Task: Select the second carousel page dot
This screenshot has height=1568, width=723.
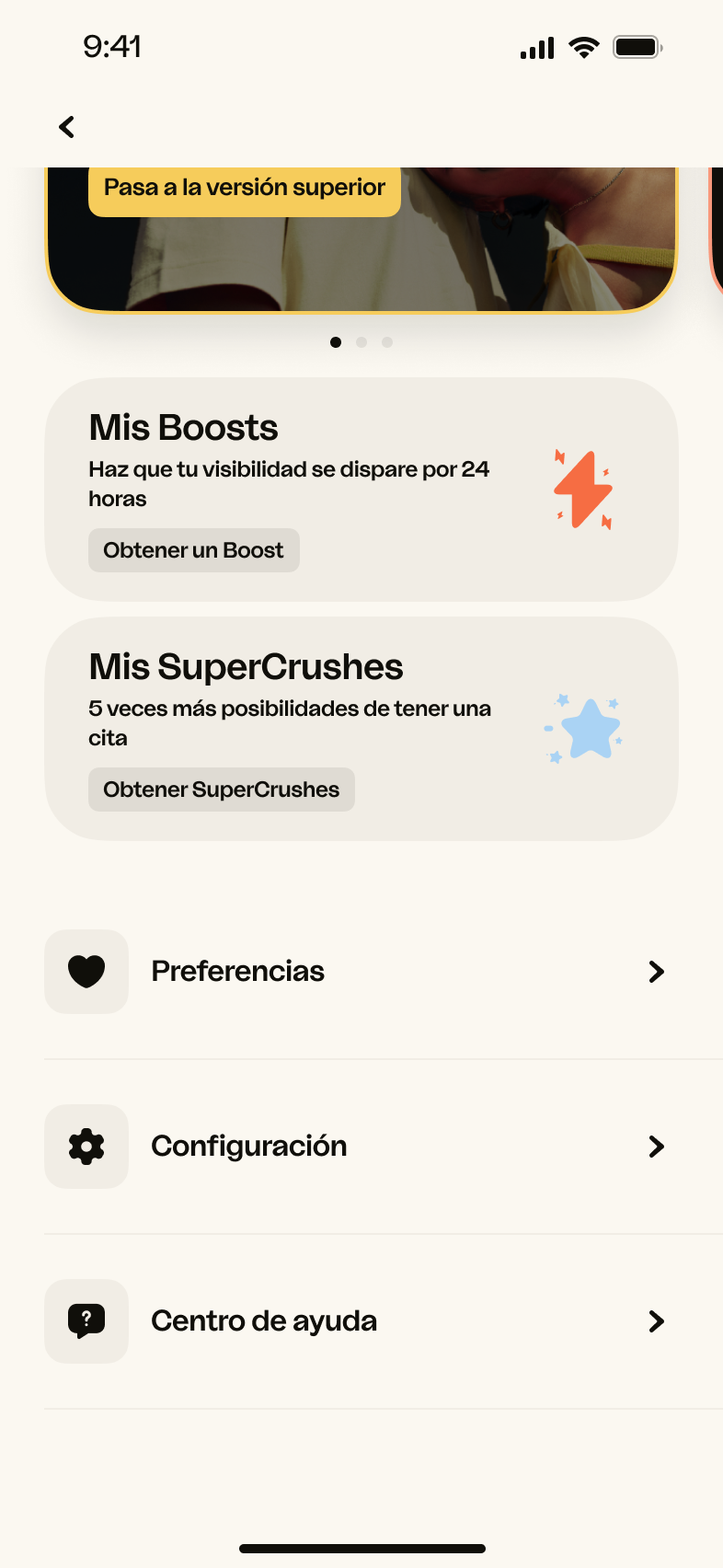Action: click(361, 342)
